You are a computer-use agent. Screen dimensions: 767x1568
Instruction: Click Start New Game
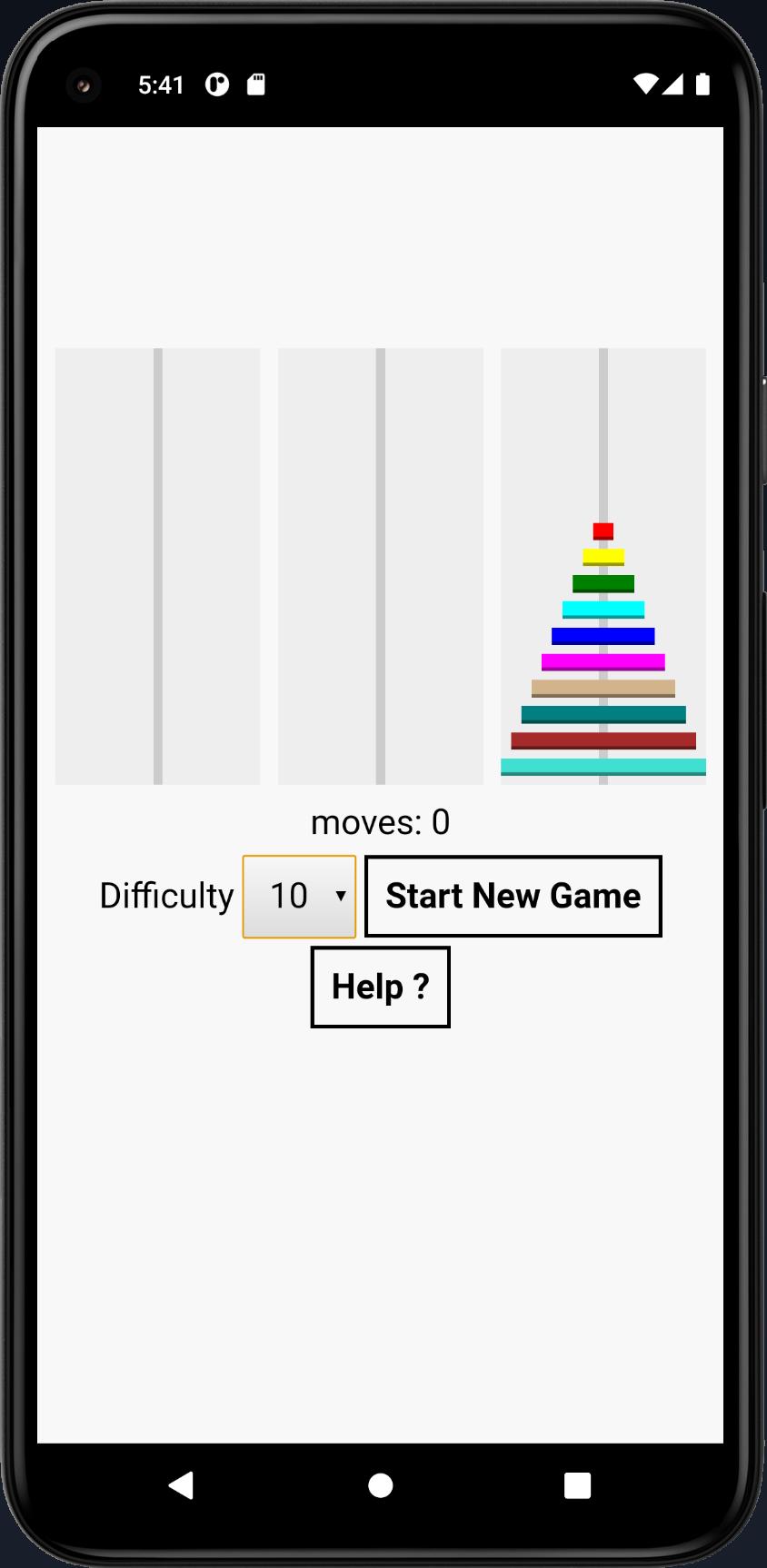[x=513, y=896]
